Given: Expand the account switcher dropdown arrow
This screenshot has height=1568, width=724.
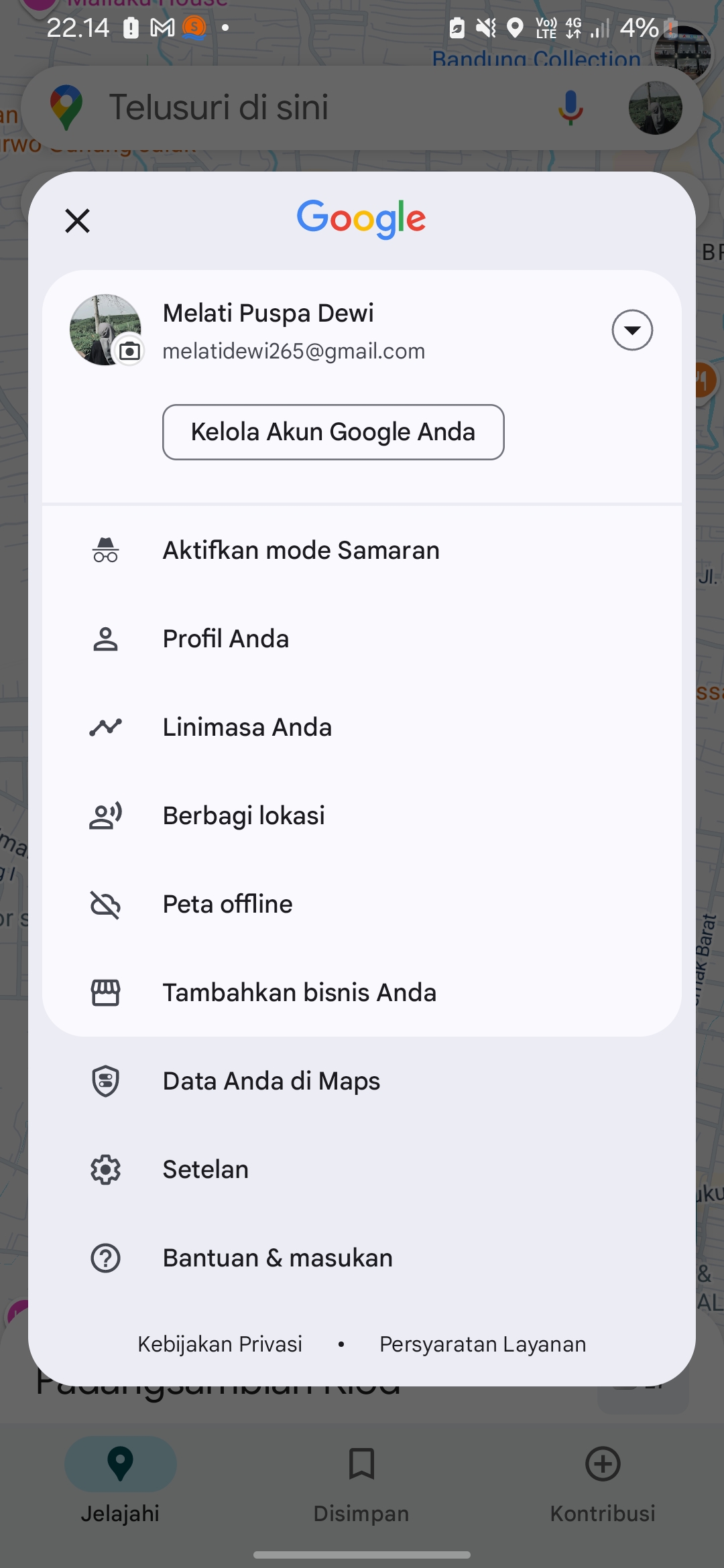Looking at the screenshot, I should coord(632,330).
